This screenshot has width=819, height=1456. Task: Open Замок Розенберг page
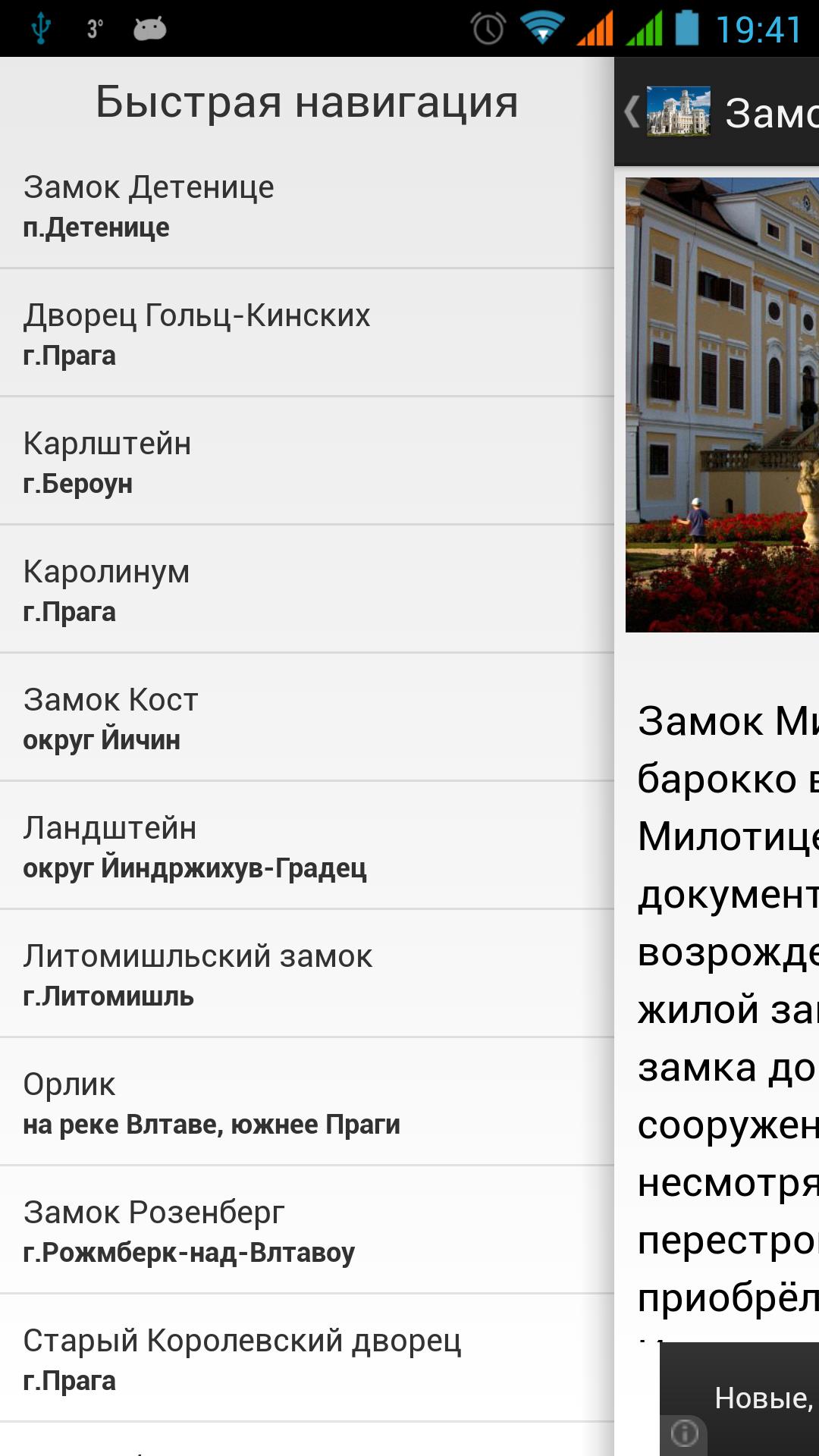tap(303, 1231)
